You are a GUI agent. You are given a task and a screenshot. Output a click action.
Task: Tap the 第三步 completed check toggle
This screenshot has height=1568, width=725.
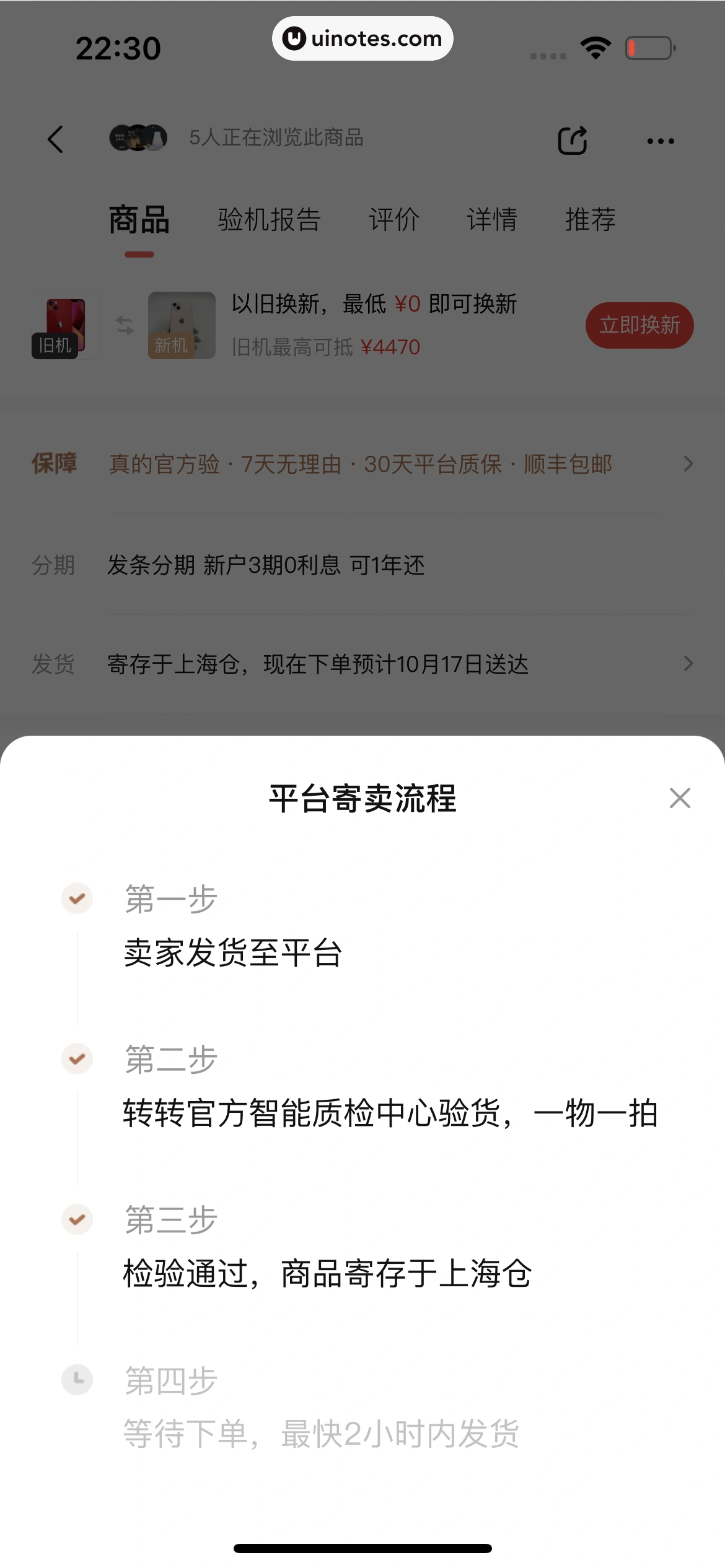pyautogui.click(x=77, y=1220)
